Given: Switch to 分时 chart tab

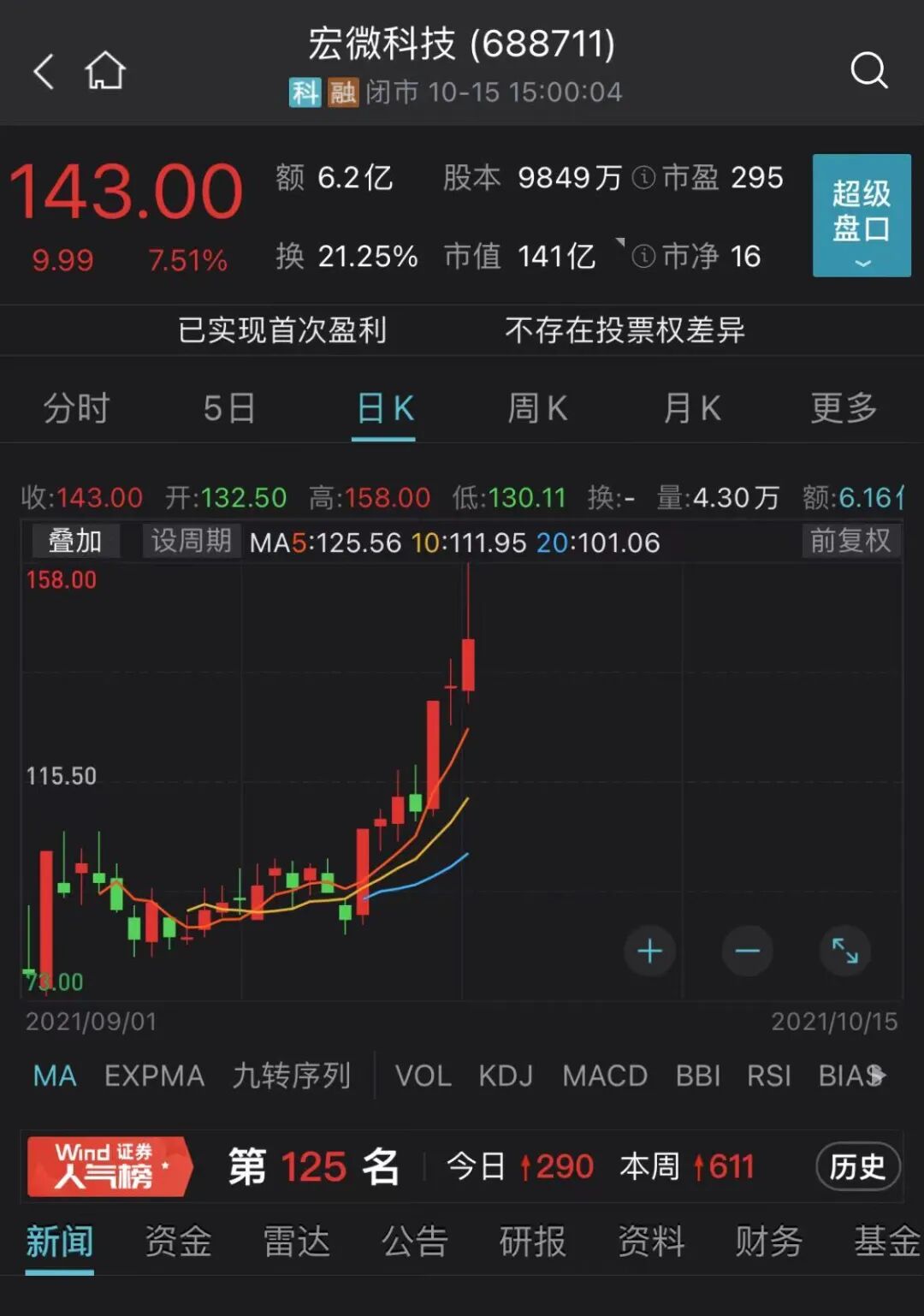Looking at the screenshot, I should click(x=76, y=408).
